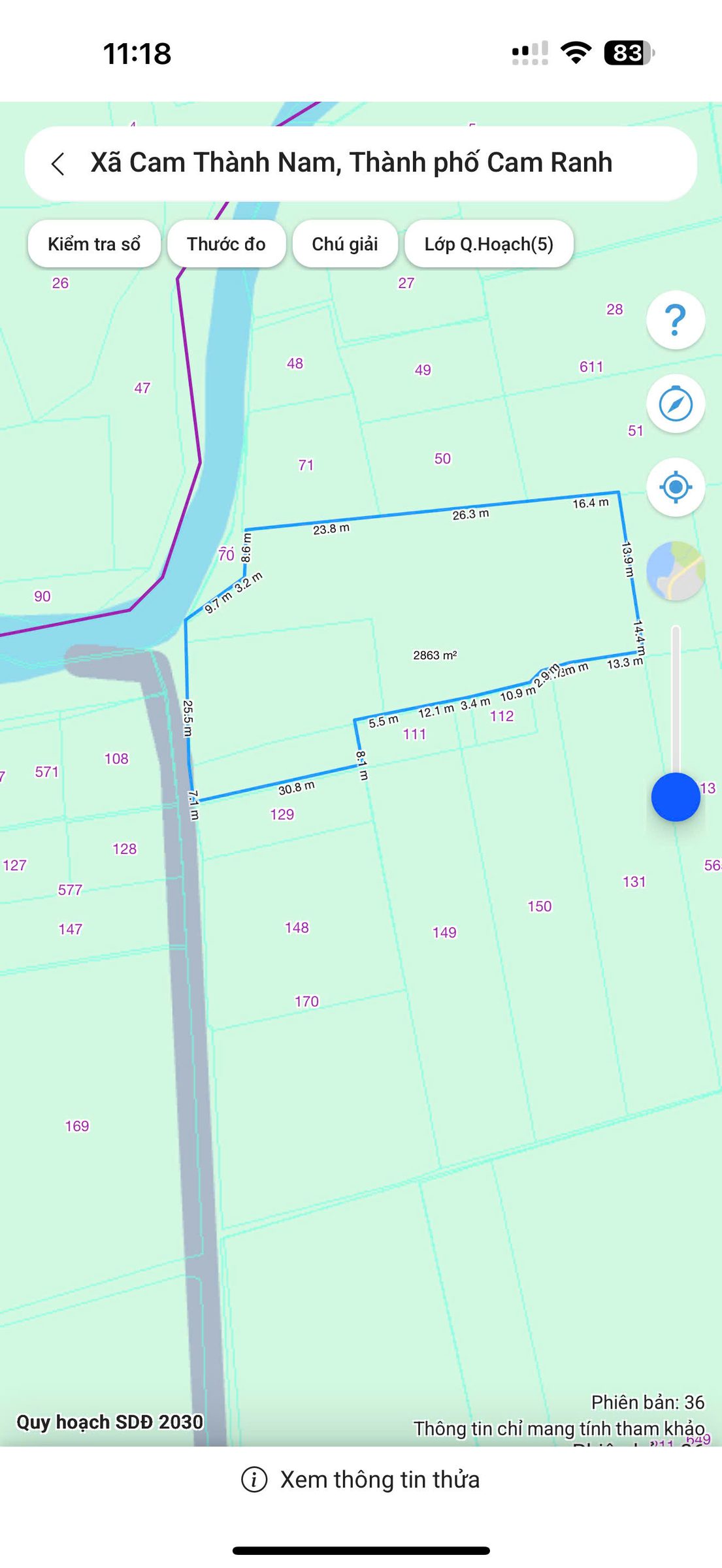Open the Chú giải legend

[x=345, y=244]
